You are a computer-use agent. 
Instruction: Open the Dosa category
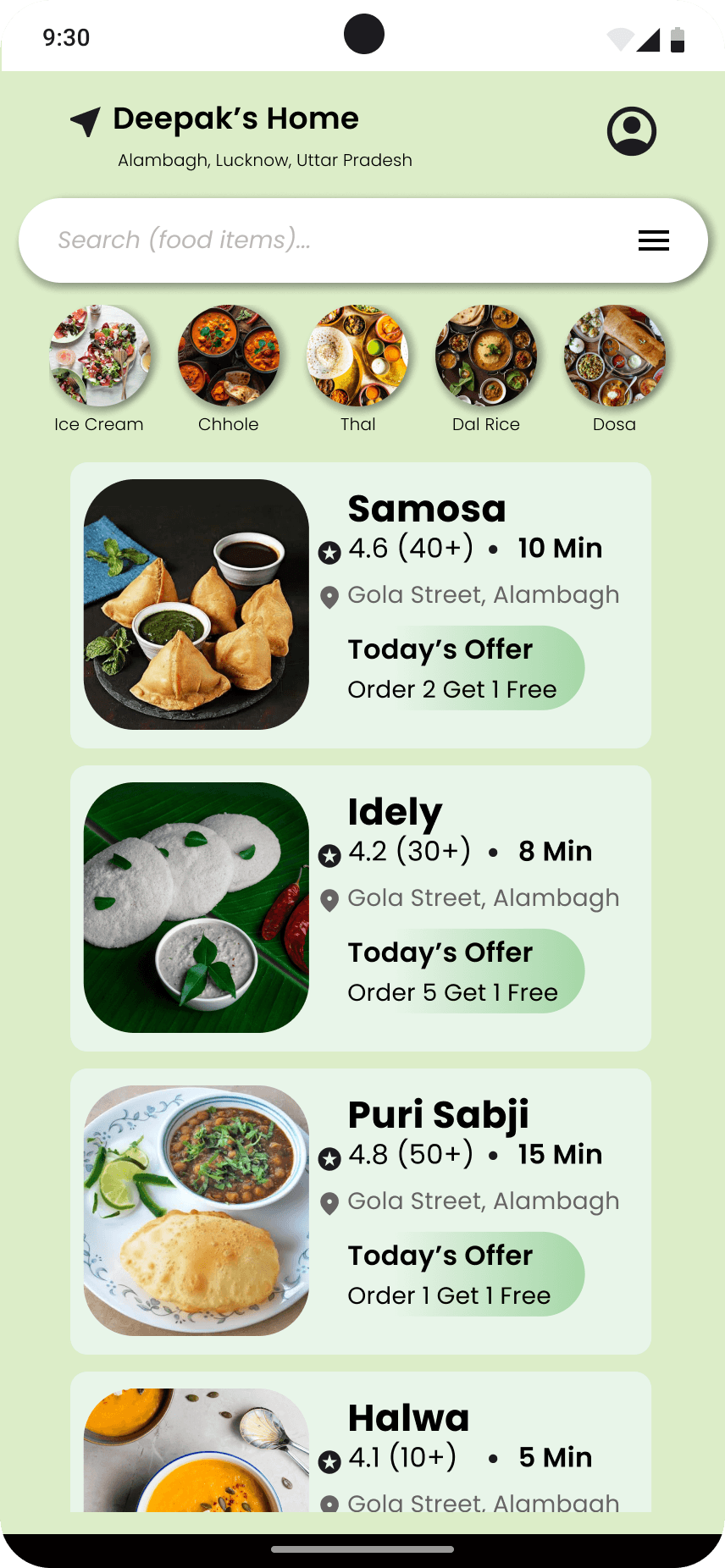615,369
